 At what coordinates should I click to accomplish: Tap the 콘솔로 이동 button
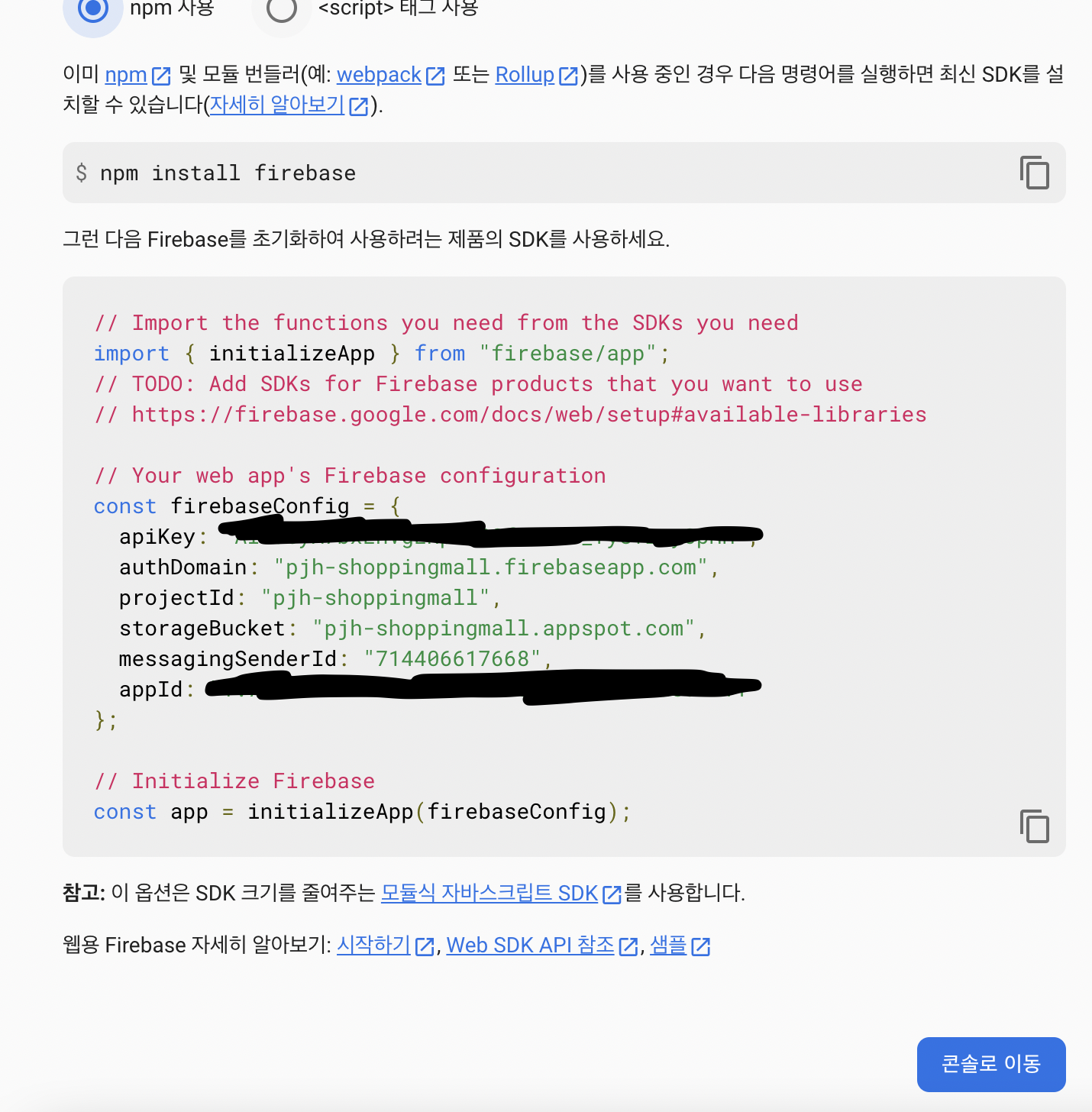pyautogui.click(x=990, y=1064)
